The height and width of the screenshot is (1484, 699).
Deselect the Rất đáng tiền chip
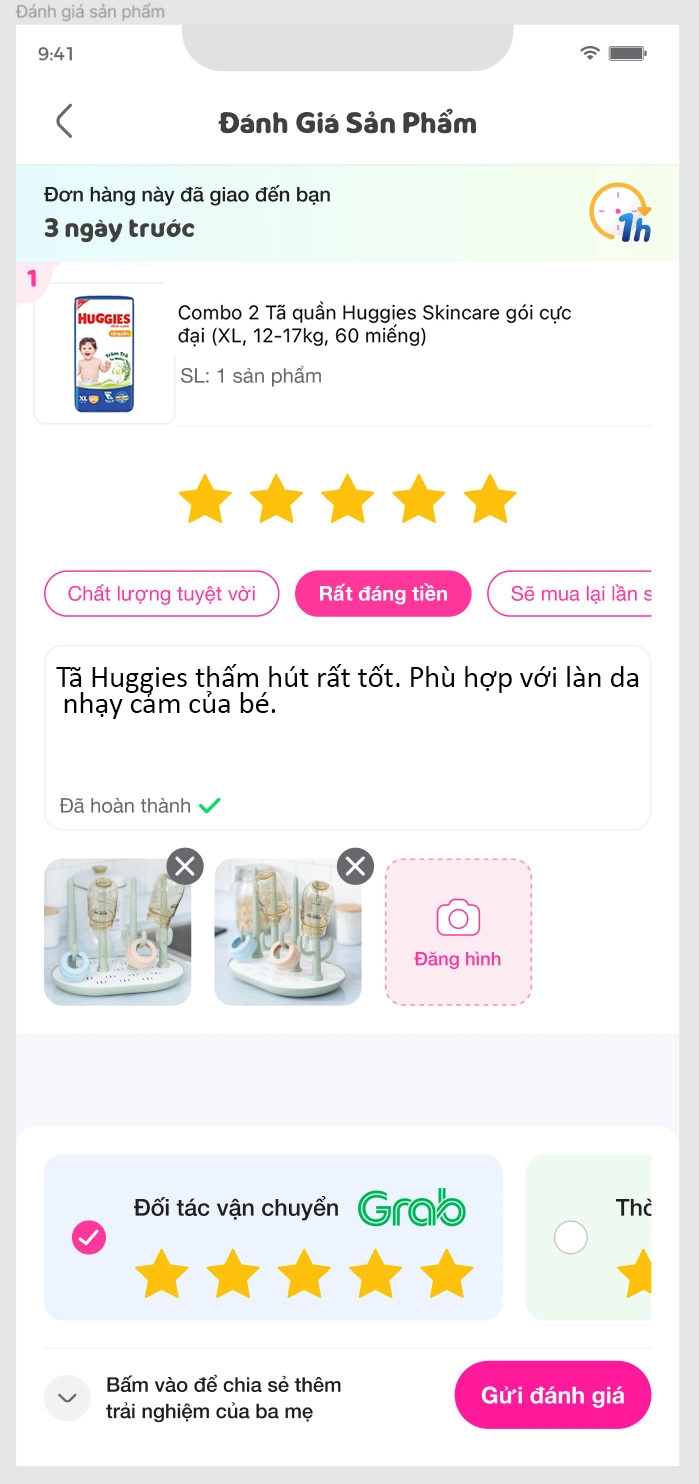[382, 594]
